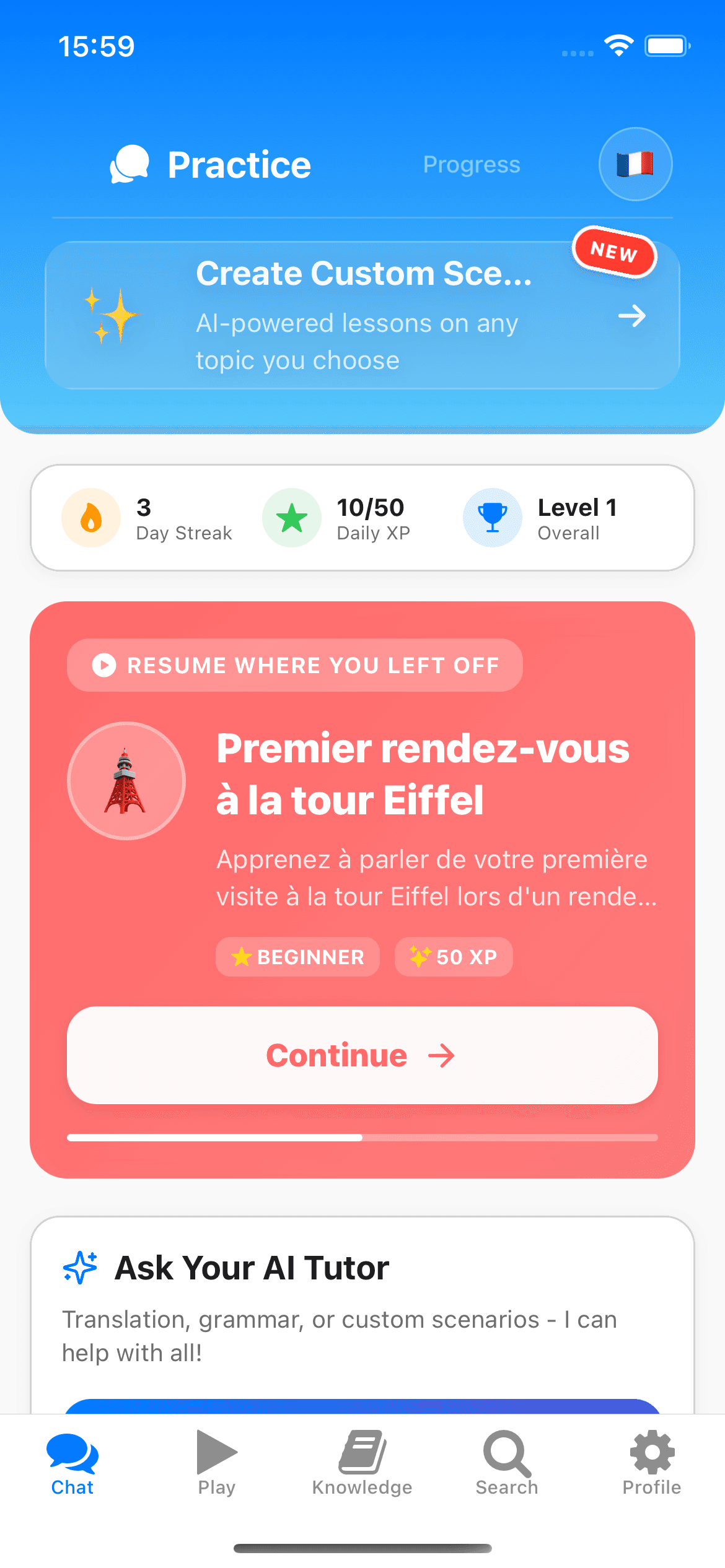Tap the Search magnifier icon
The width and height of the screenshot is (725, 1568).
click(x=506, y=1452)
